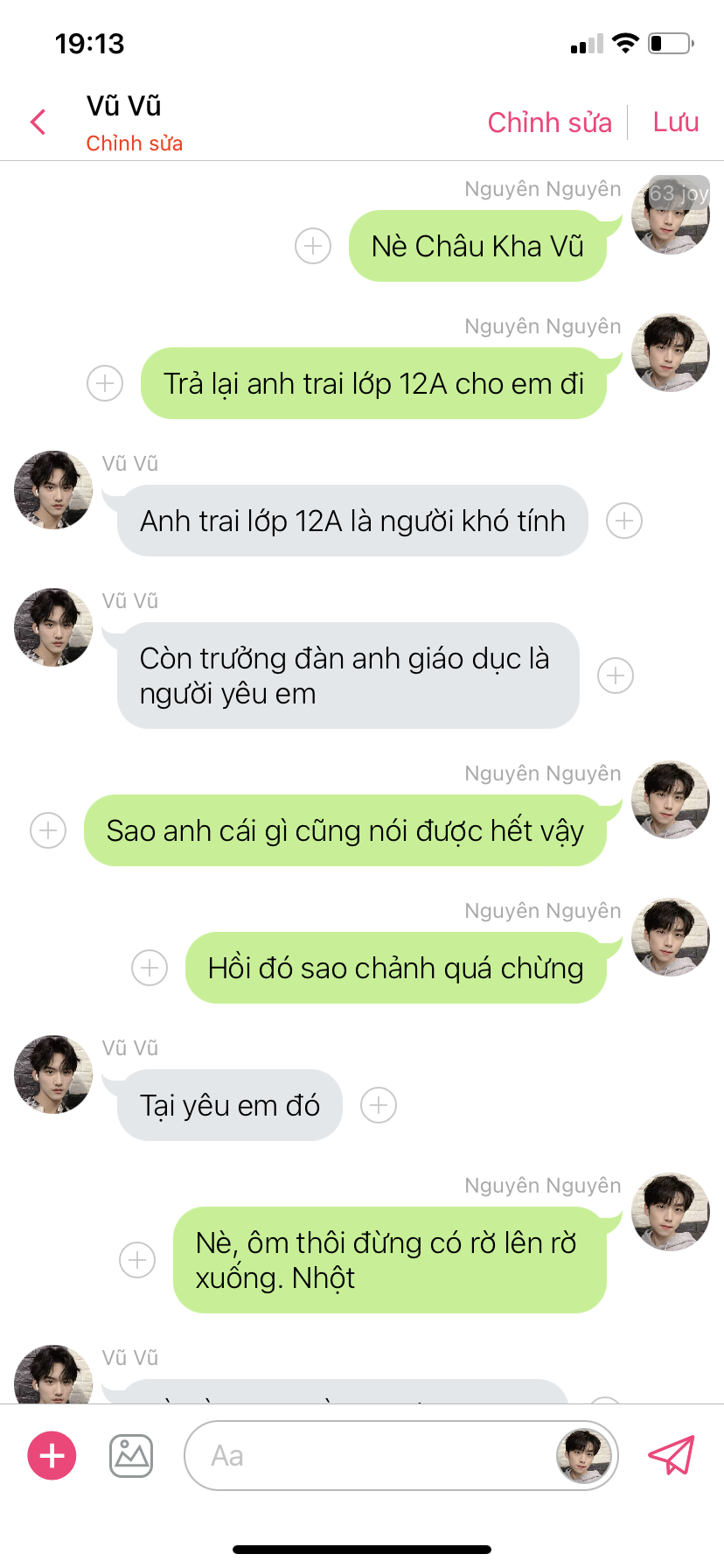Save the chat with Lưu

(675, 122)
